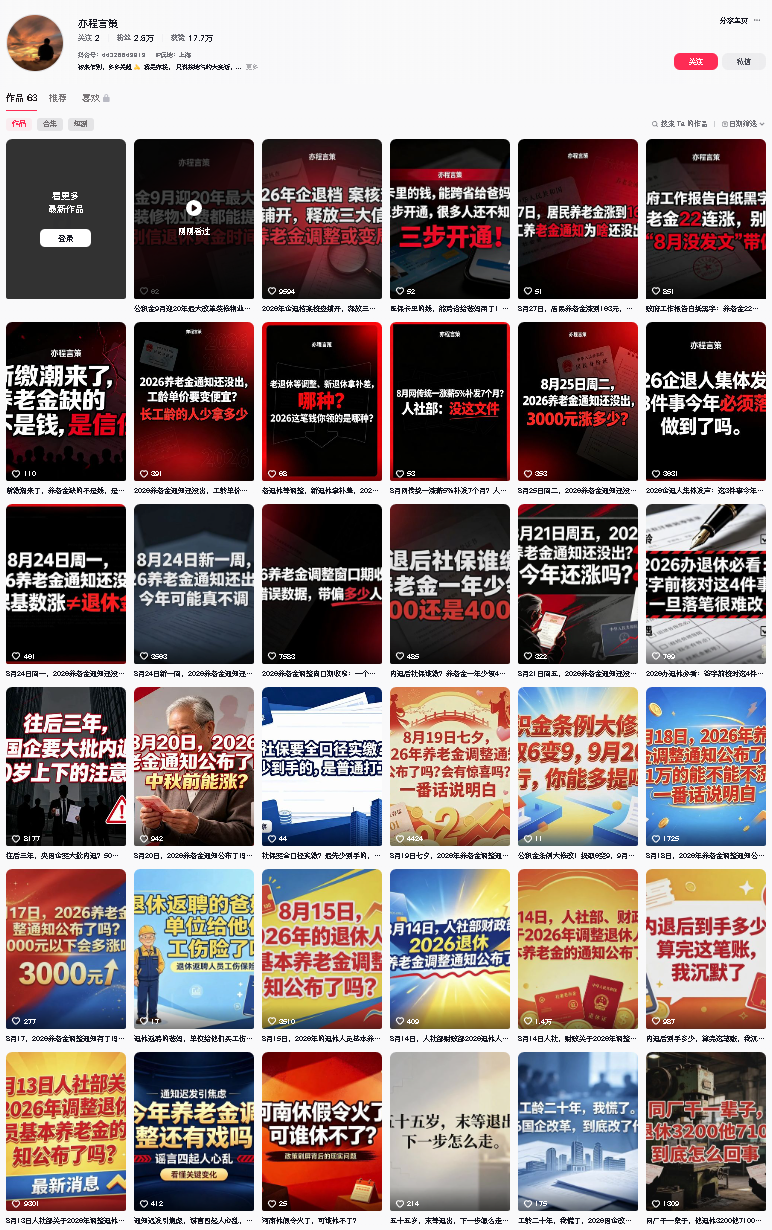This screenshot has height=1230, width=772.
Task: Open the '人社部:没这文件' video
Action: pyautogui.click(x=450, y=402)
